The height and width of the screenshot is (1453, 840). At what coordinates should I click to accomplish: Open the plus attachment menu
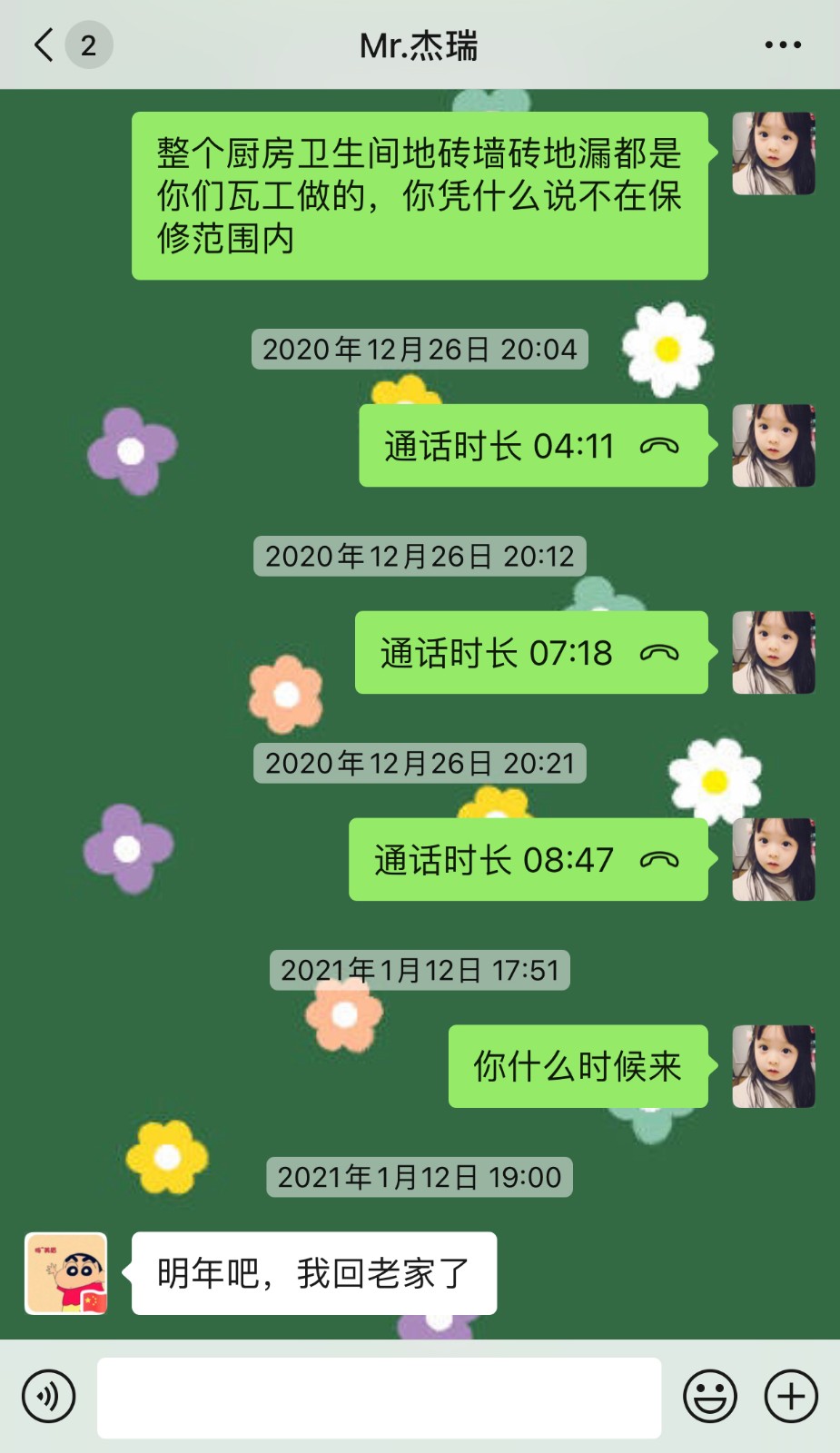point(791,1396)
